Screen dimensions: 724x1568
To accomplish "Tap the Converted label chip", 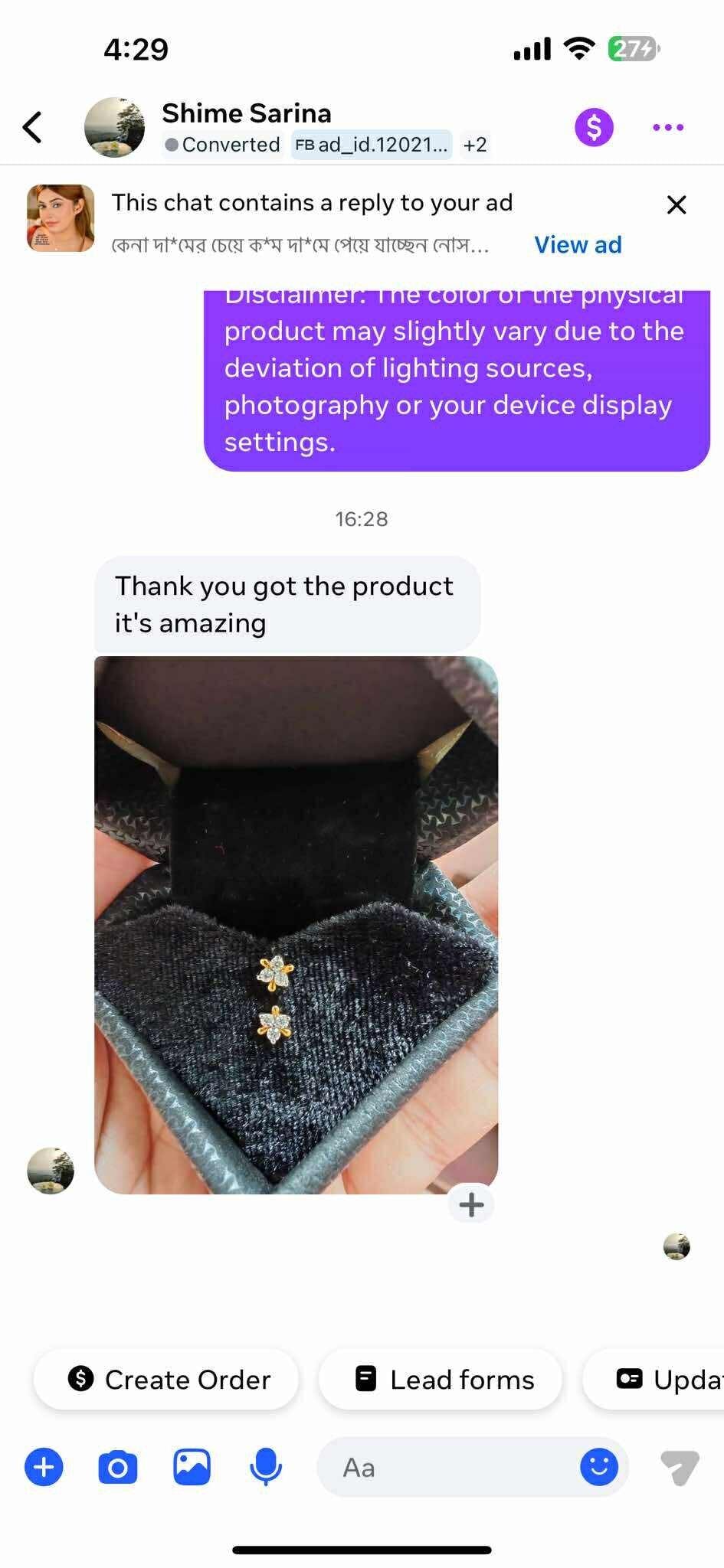I will 221,145.
